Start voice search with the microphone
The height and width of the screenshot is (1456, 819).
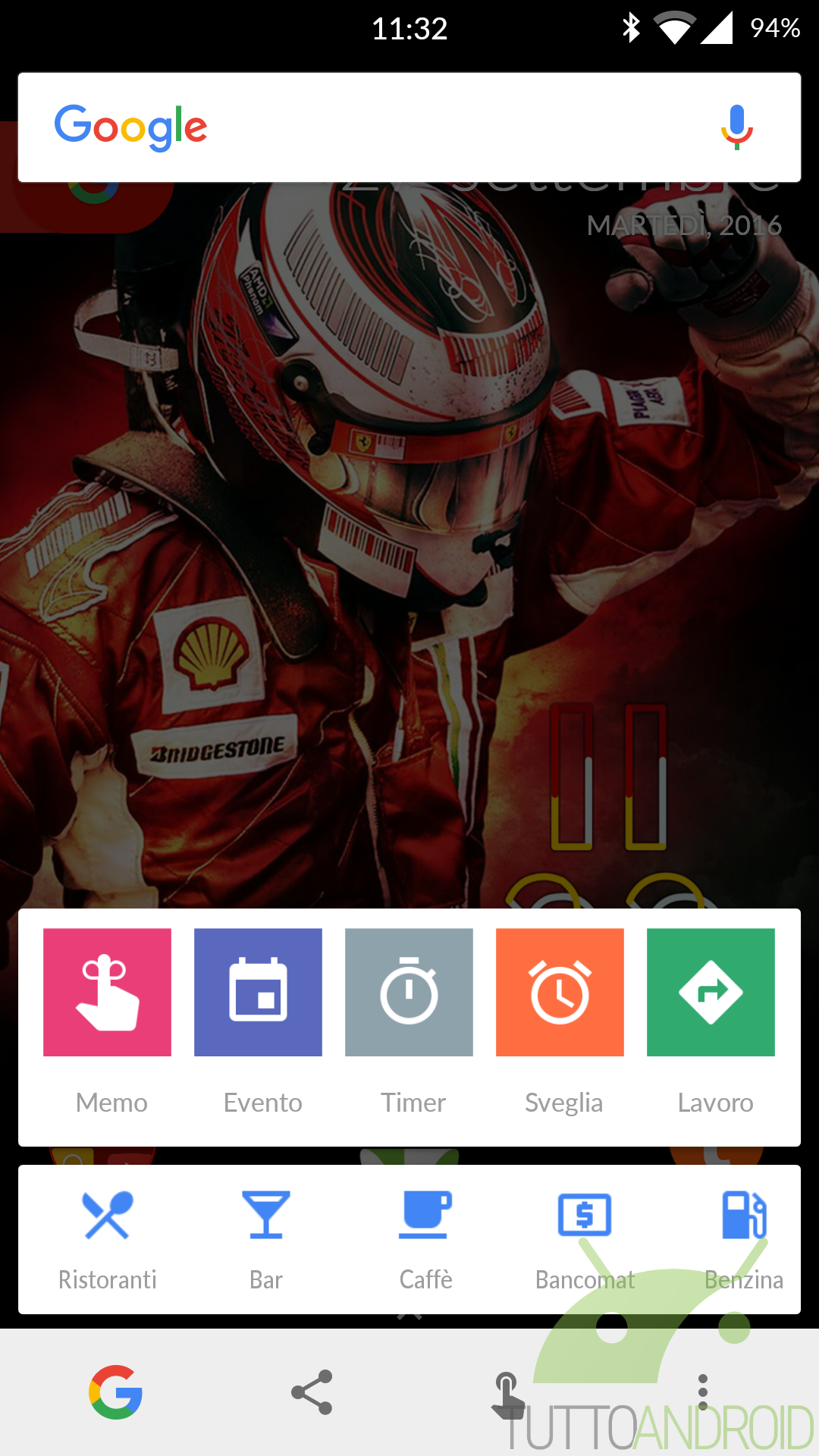[x=736, y=127]
